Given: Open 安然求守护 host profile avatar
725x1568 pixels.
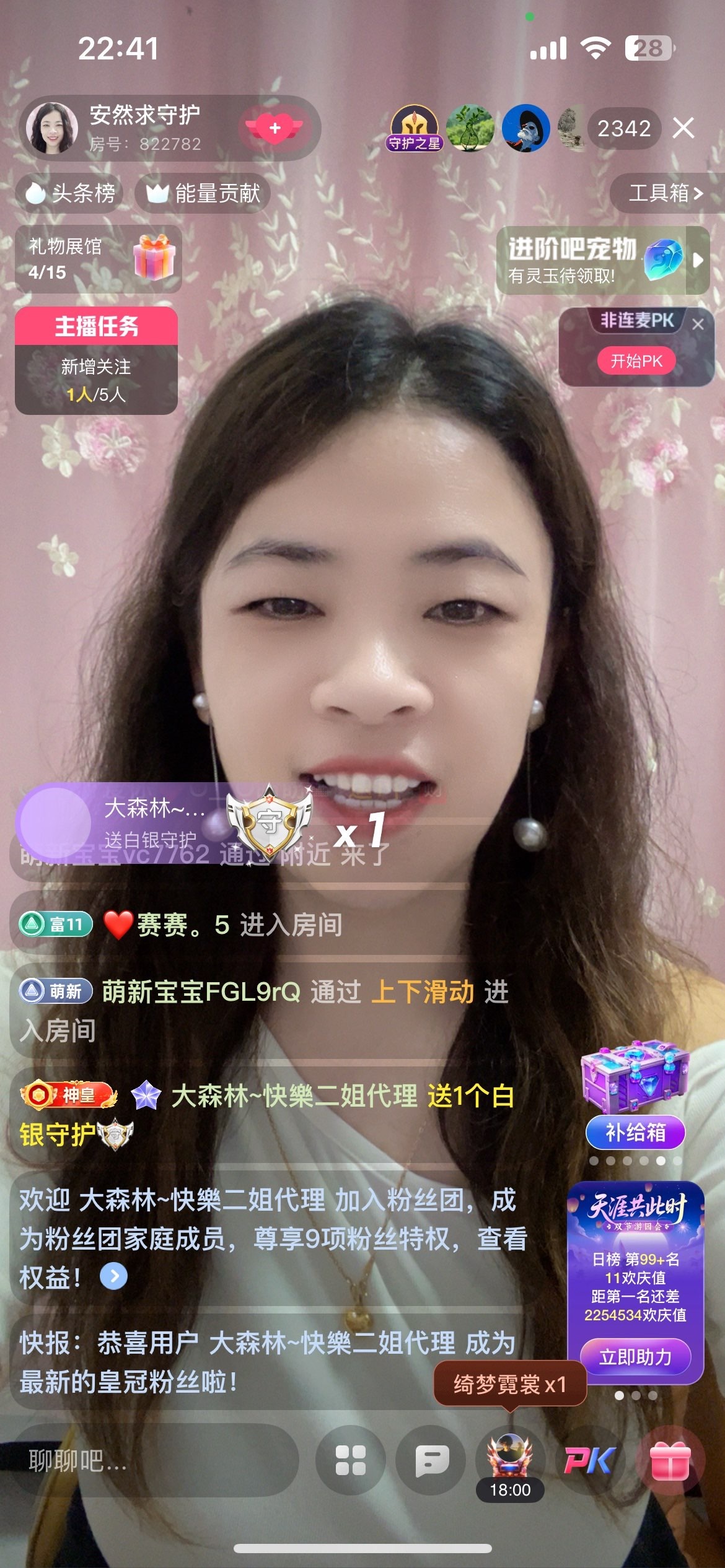Looking at the screenshot, I should (x=51, y=128).
